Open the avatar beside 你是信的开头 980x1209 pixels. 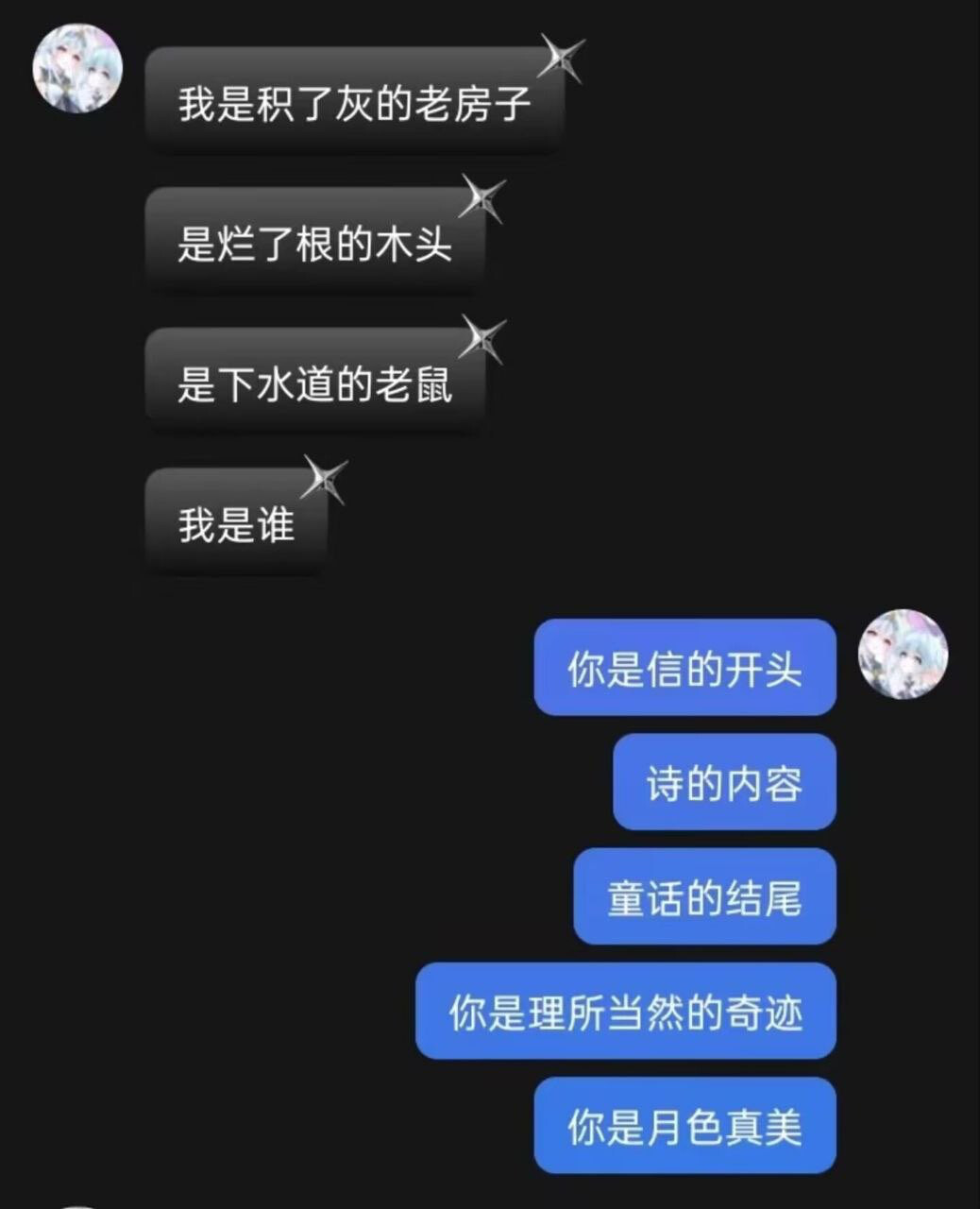(x=902, y=654)
